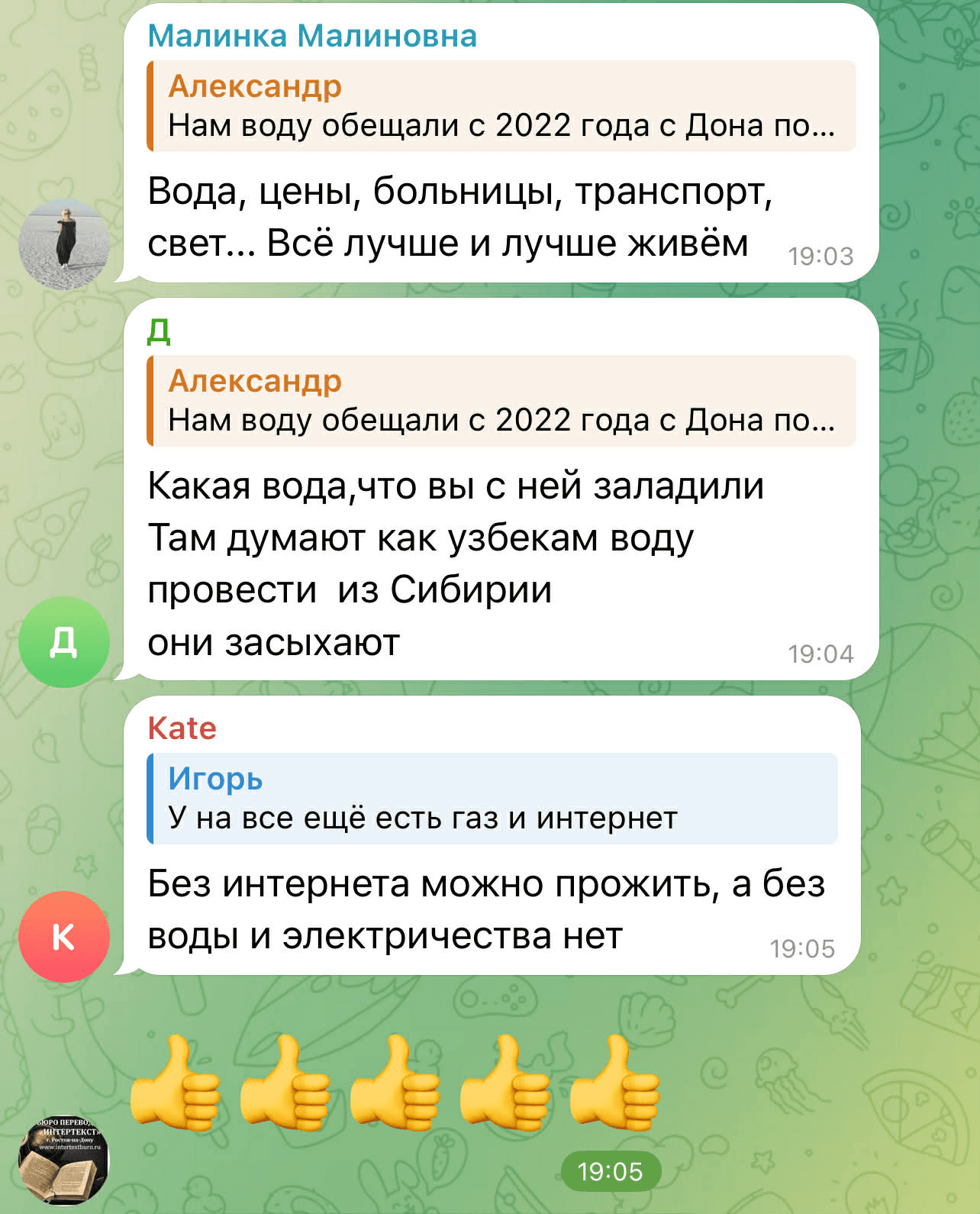The height and width of the screenshot is (1214, 980).
Task: Open Kate's red K avatar
Action: [x=63, y=936]
